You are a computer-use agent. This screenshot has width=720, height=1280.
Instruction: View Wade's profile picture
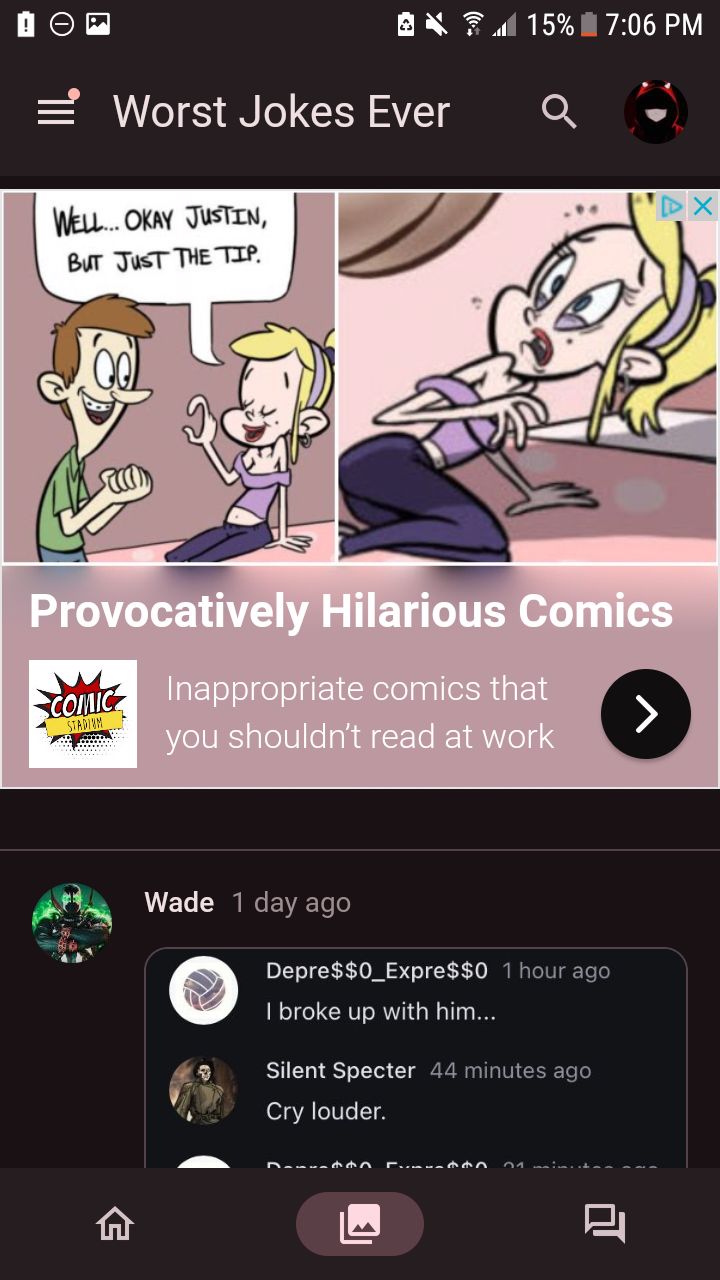(72, 922)
